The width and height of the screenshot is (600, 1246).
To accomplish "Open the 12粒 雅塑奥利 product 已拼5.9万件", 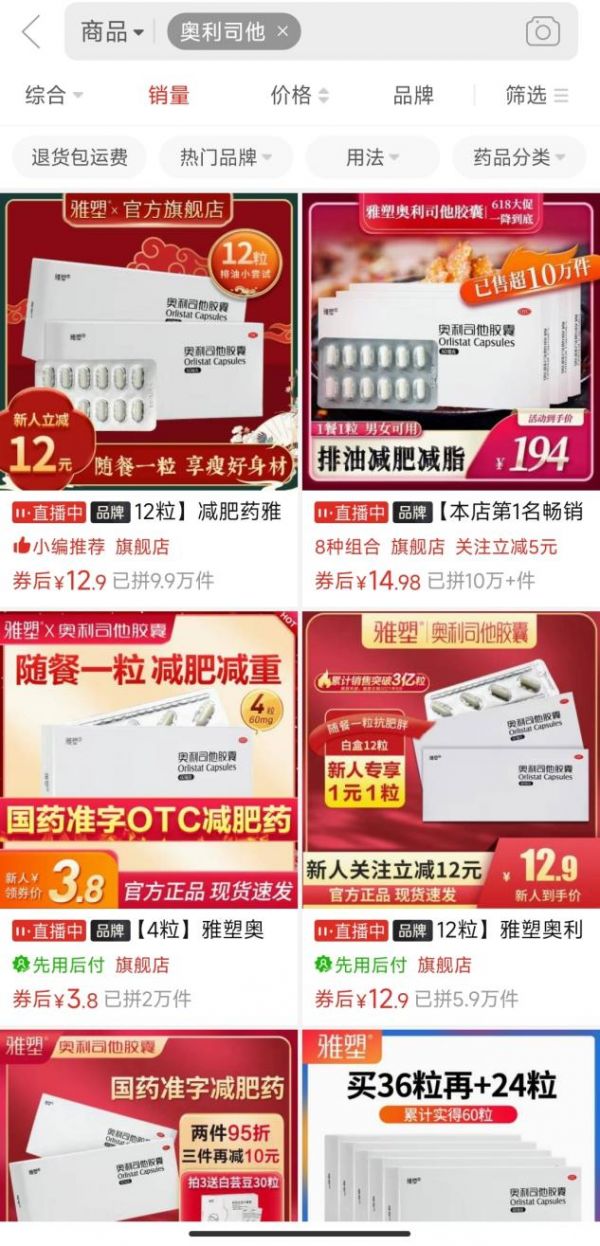I will pos(451,760).
